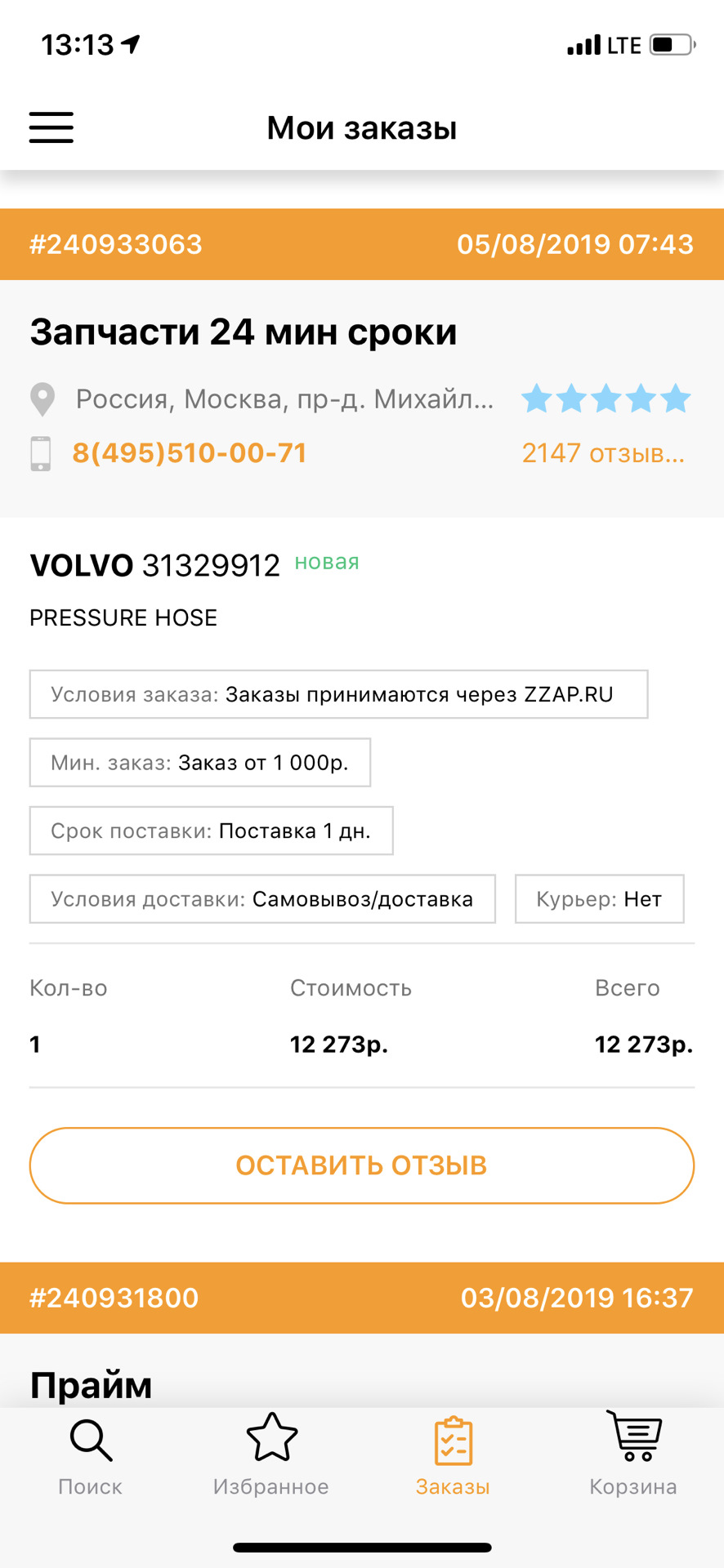Tap the Срок поставки 1 дн chip

(211, 831)
